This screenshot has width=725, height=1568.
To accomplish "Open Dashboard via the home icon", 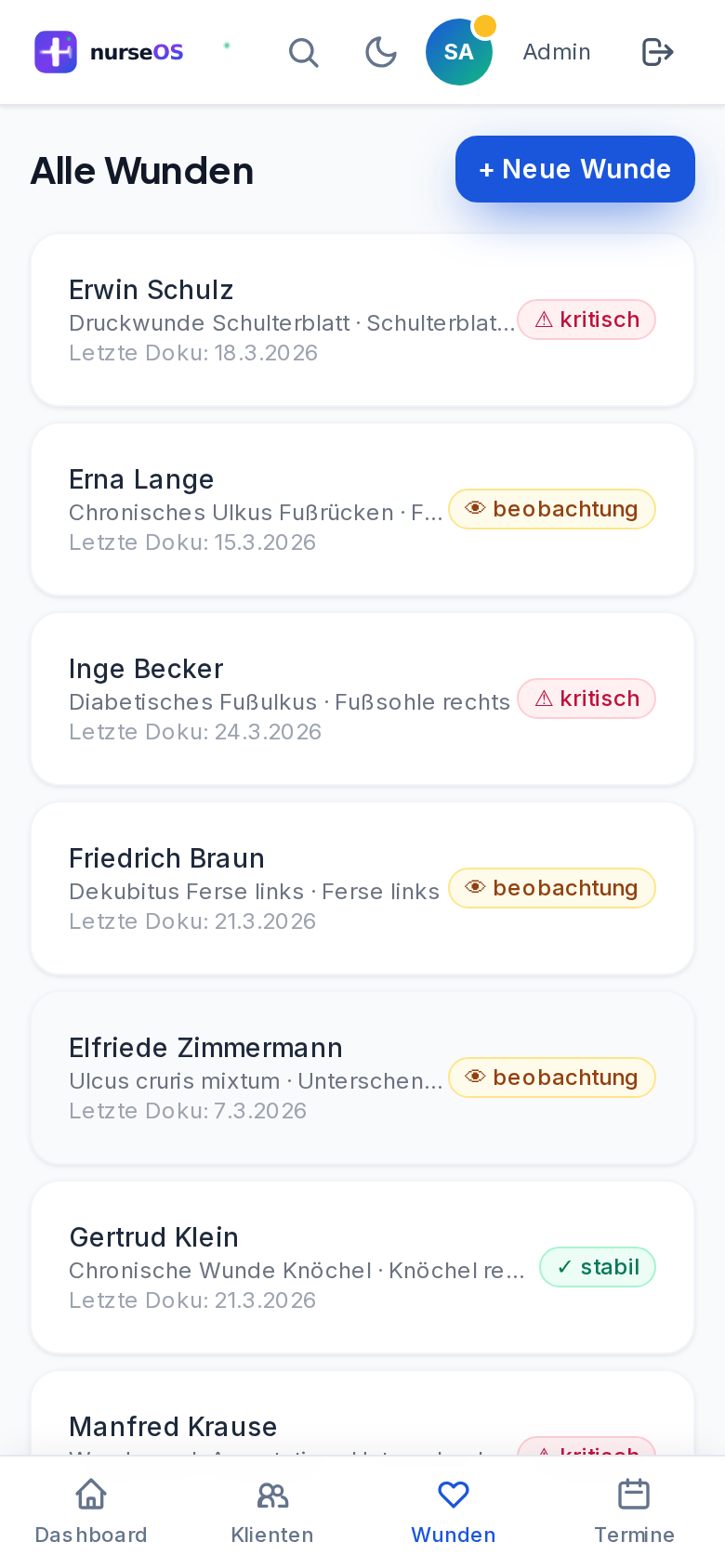I will [x=90, y=1494].
